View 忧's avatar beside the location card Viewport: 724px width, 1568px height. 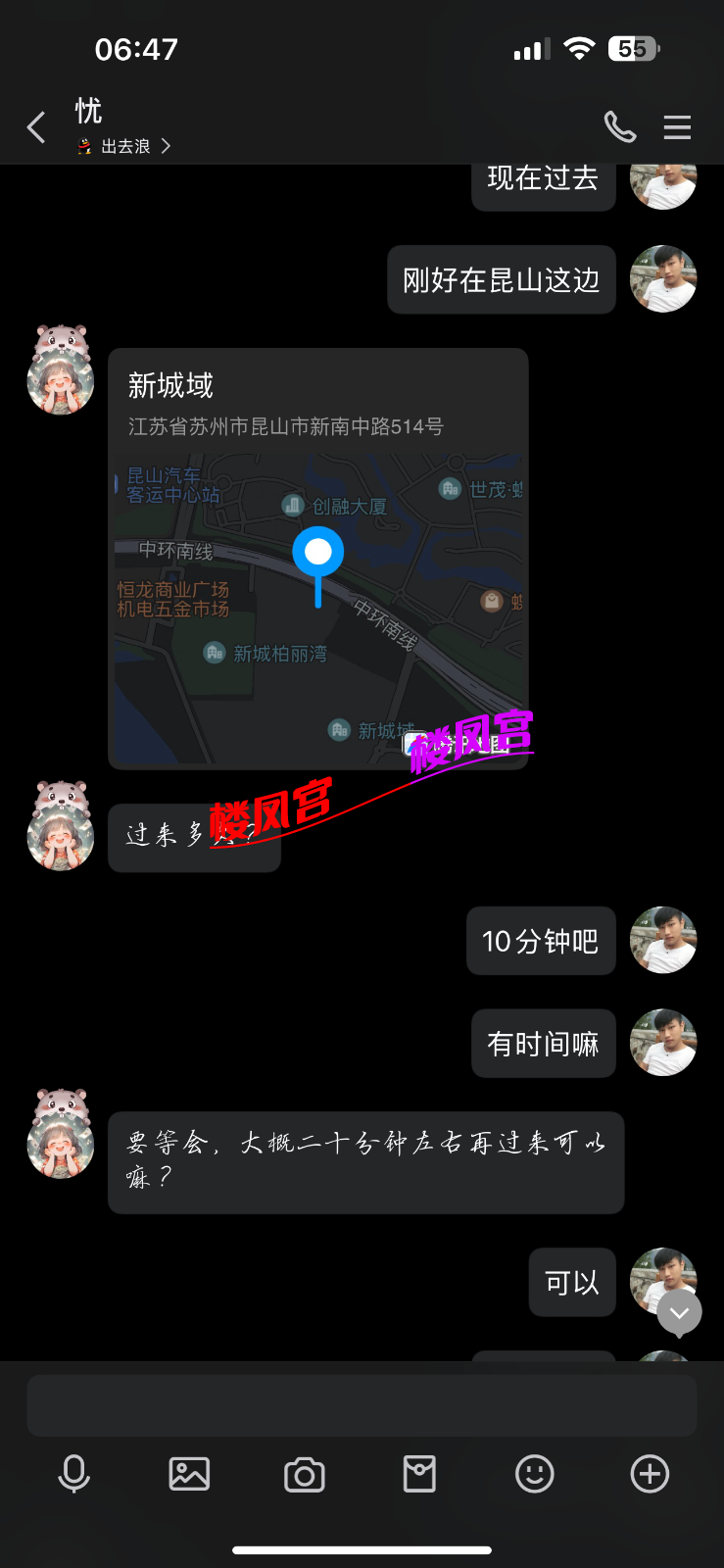(61, 372)
